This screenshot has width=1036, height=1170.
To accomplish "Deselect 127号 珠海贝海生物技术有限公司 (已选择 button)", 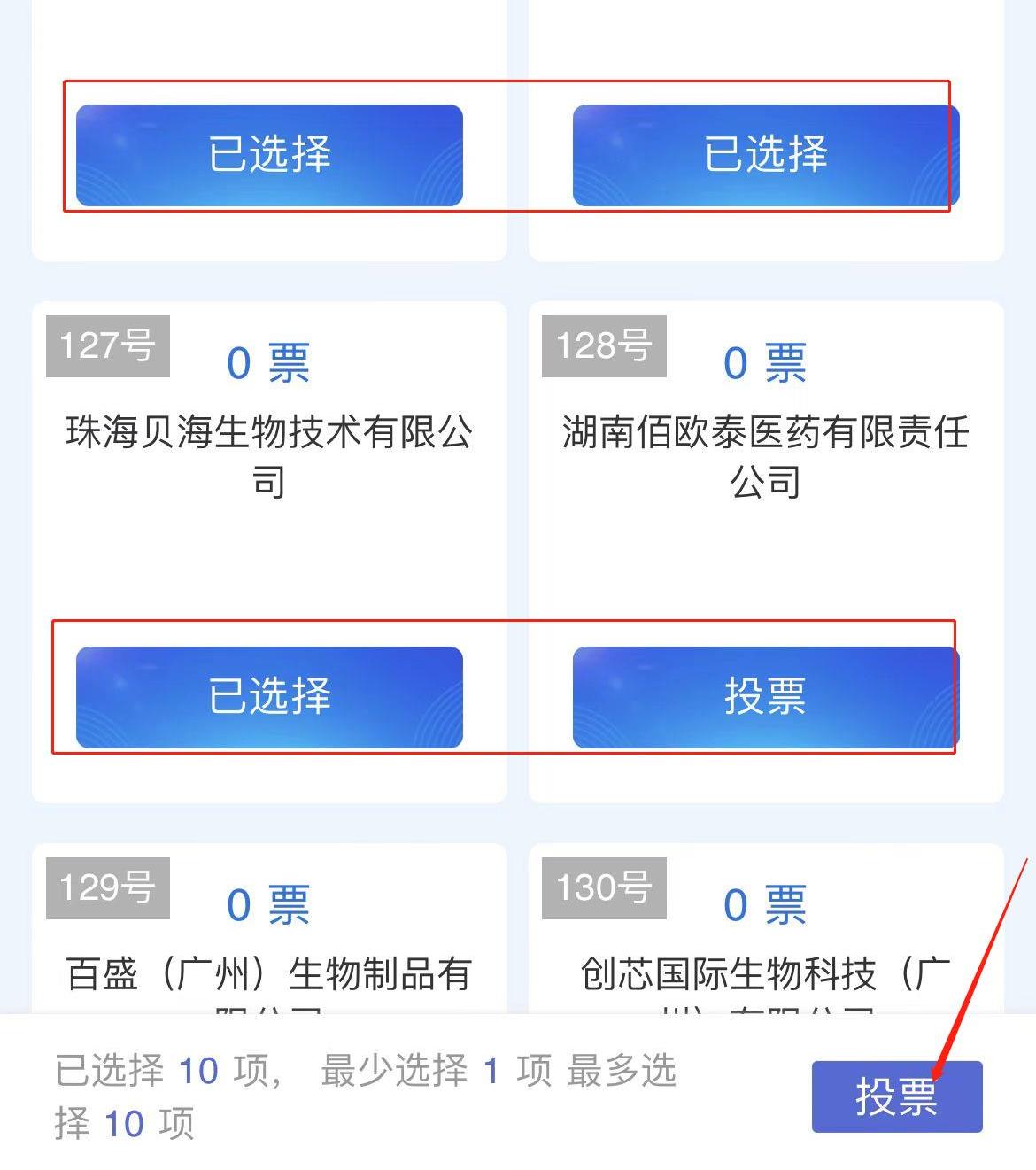I will [x=269, y=697].
